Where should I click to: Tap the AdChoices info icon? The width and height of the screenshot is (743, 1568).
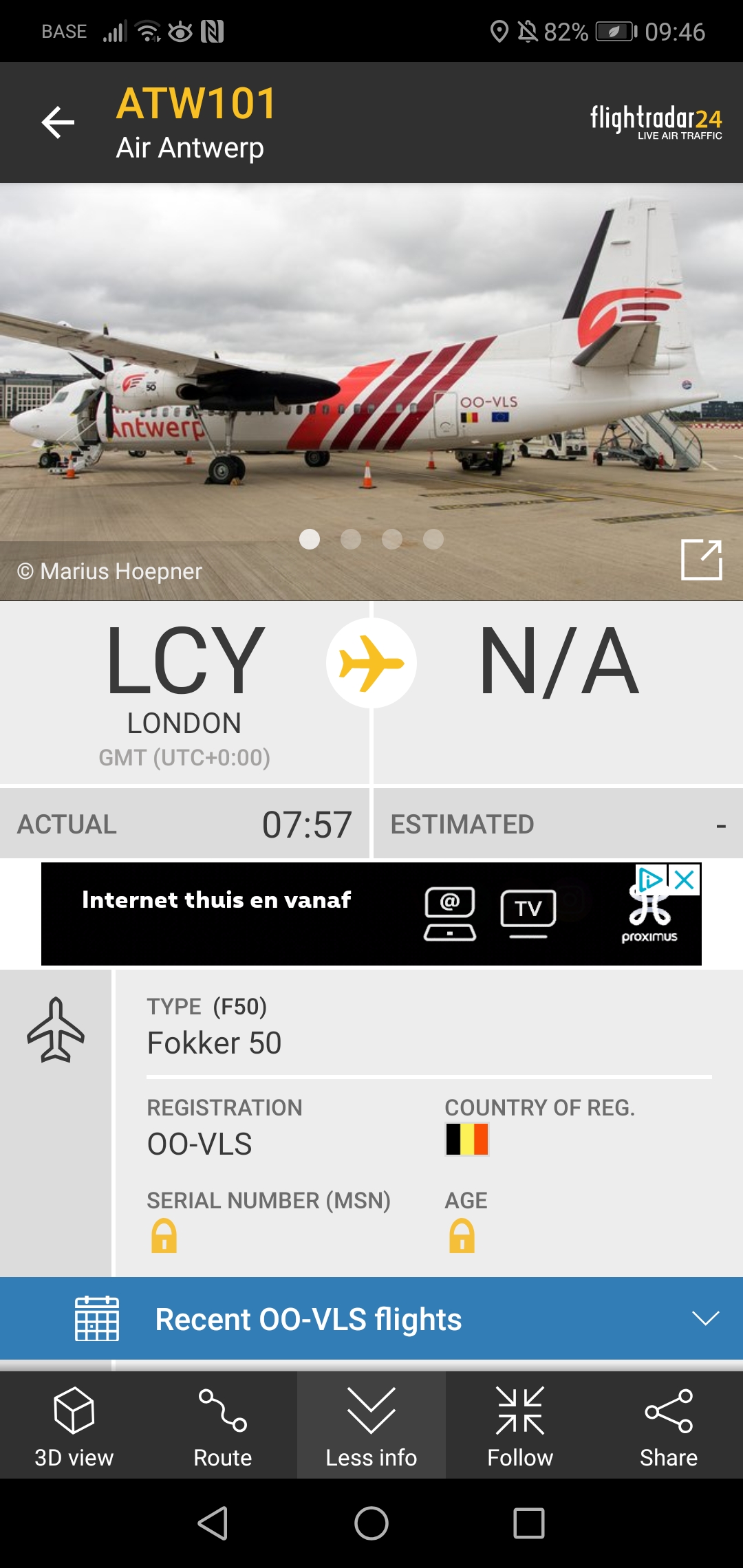[650, 880]
